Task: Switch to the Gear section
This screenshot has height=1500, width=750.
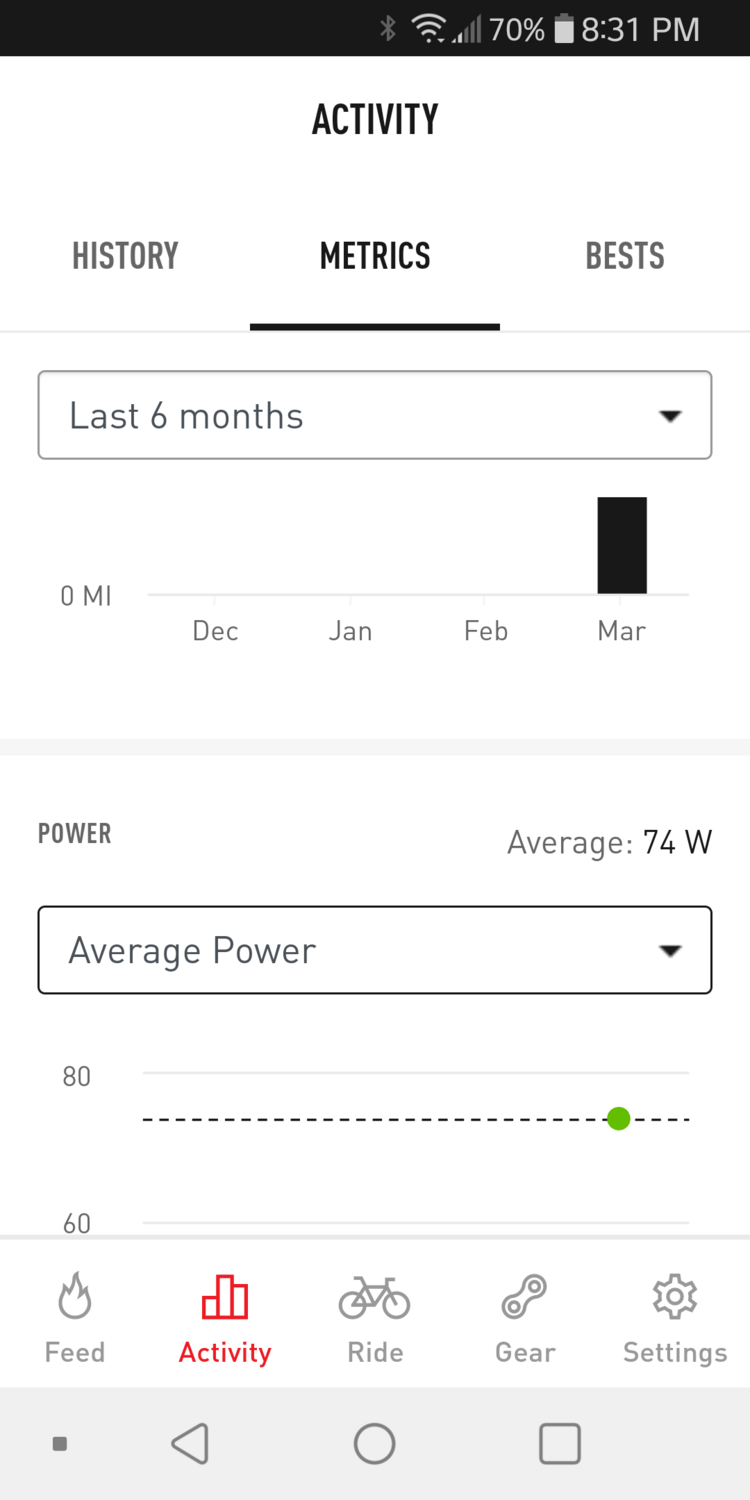Action: 525,1318
